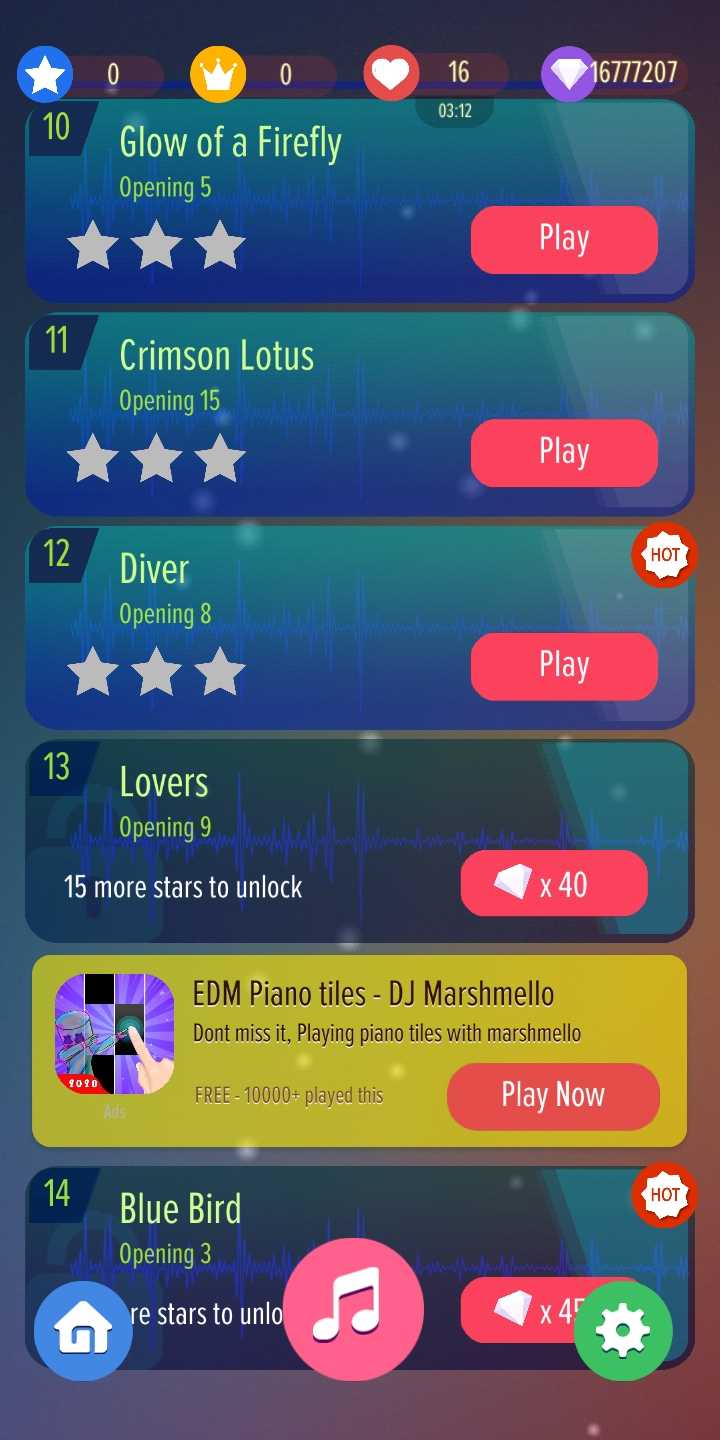Open the EDM Piano tiles ad thumbnail
The height and width of the screenshot is (1440, 720).
point(114,1034)
